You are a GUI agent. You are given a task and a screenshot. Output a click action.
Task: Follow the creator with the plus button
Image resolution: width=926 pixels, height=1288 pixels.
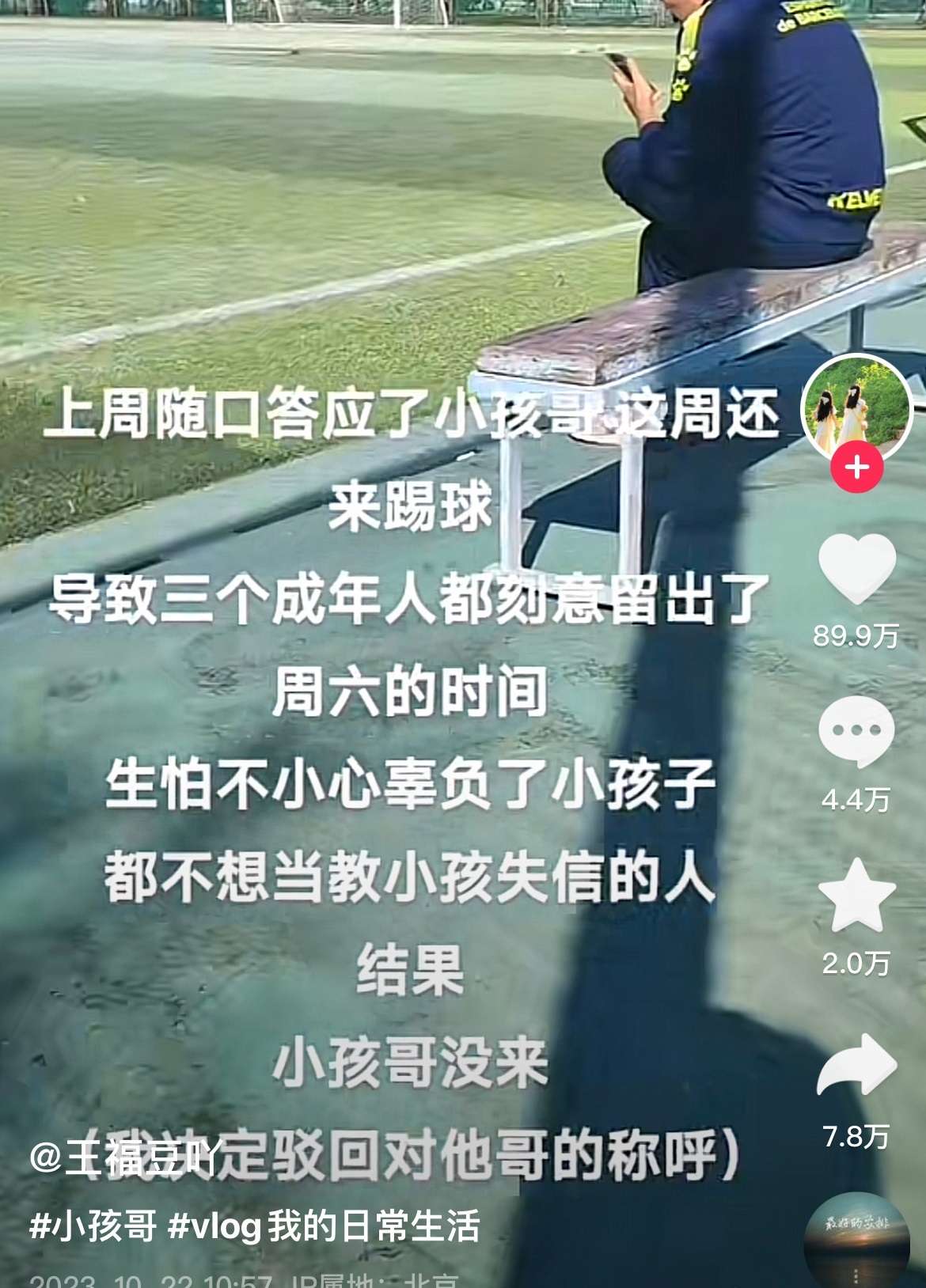tap(856, 468)
